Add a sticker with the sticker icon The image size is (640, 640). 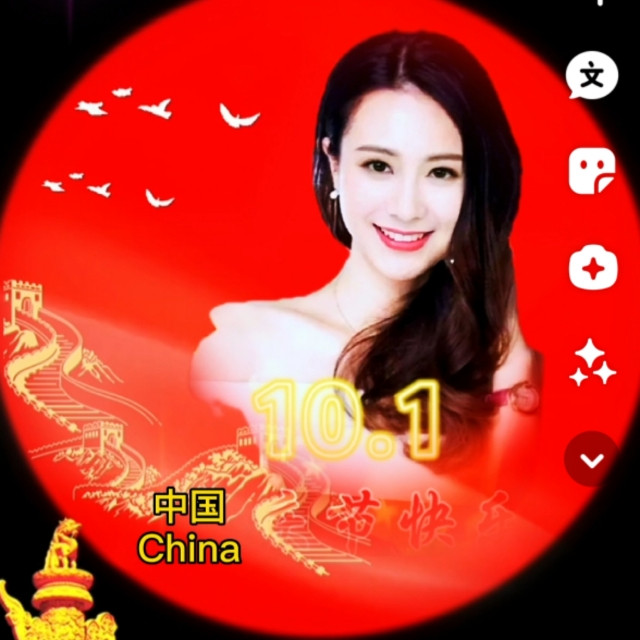[x=592, y=171]
